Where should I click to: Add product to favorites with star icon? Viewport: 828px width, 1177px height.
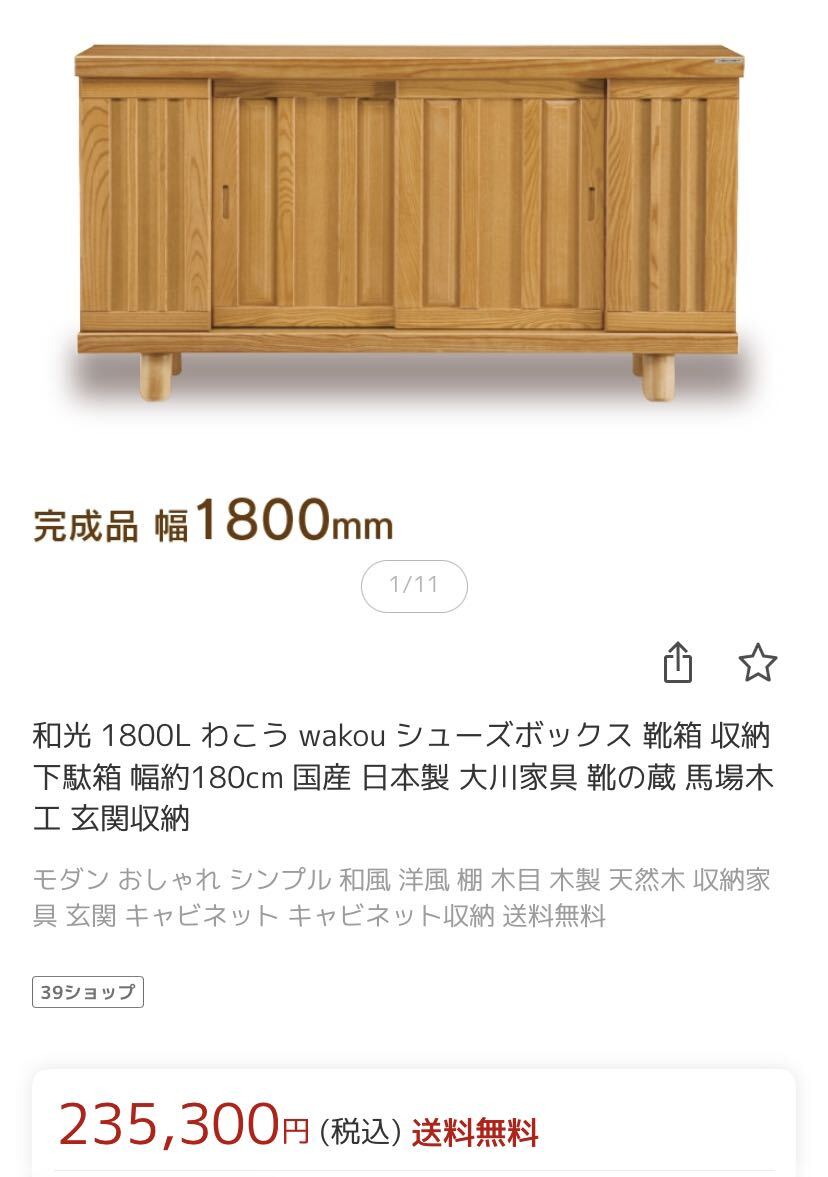point(757,662)
